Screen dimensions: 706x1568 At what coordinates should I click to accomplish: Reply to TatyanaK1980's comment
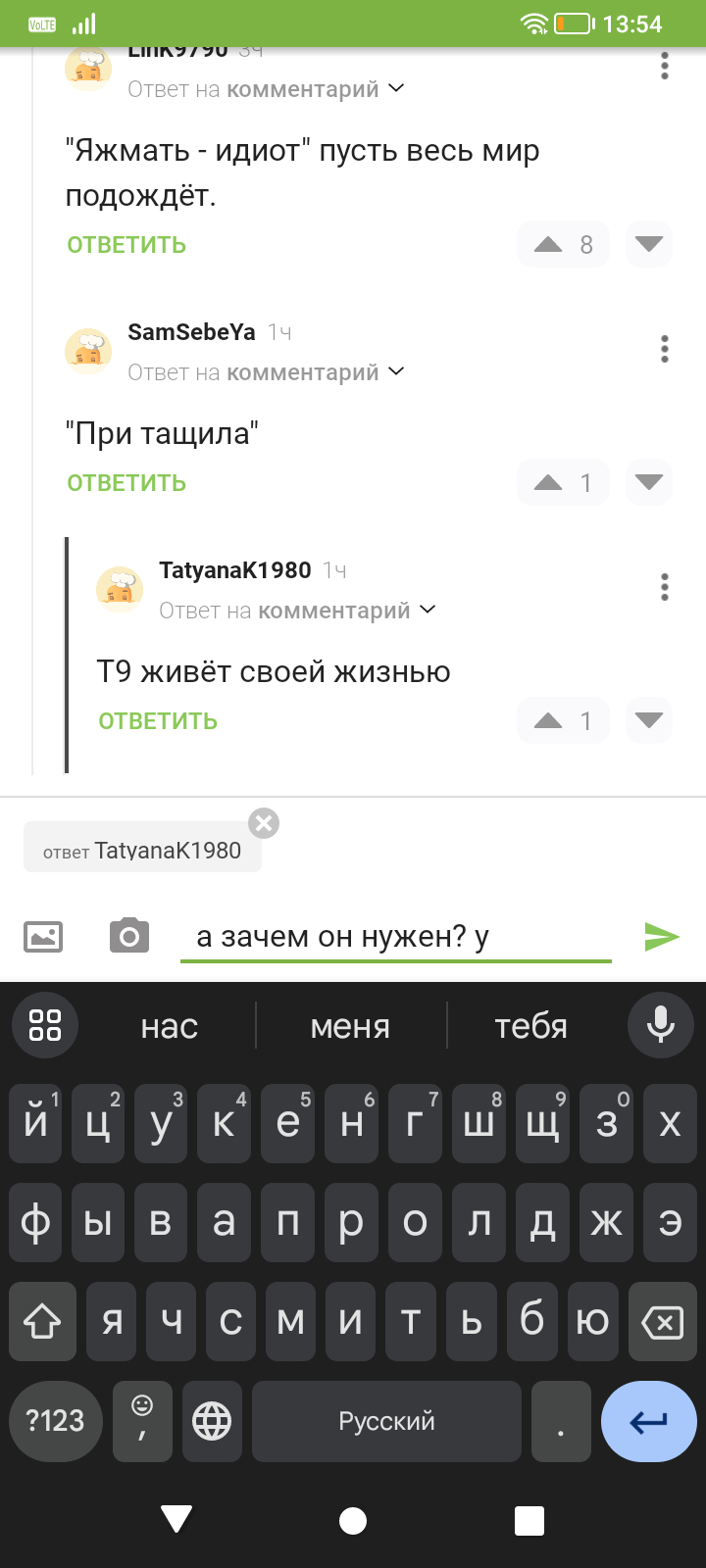158,721
